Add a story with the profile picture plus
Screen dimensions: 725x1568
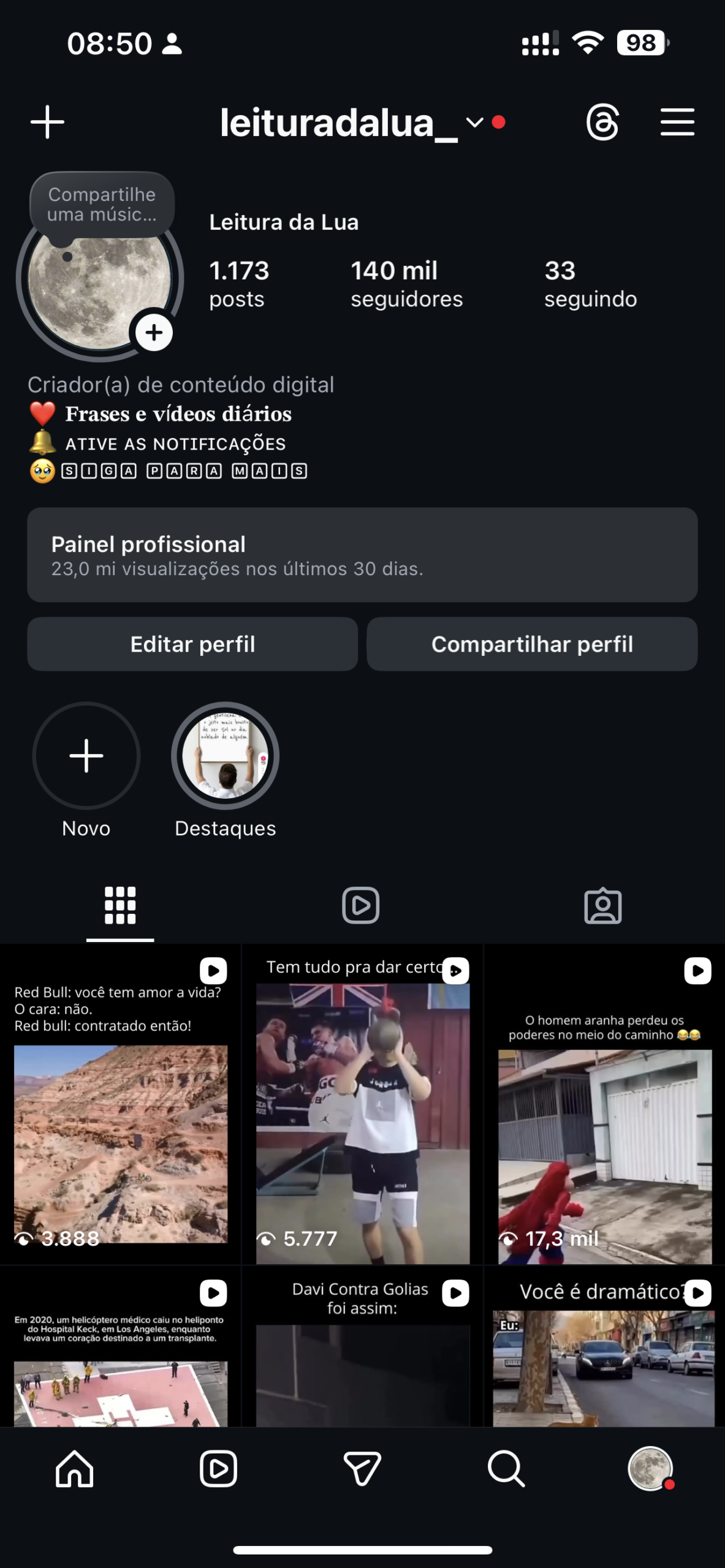pyautogui.click(x=154, y=333)
